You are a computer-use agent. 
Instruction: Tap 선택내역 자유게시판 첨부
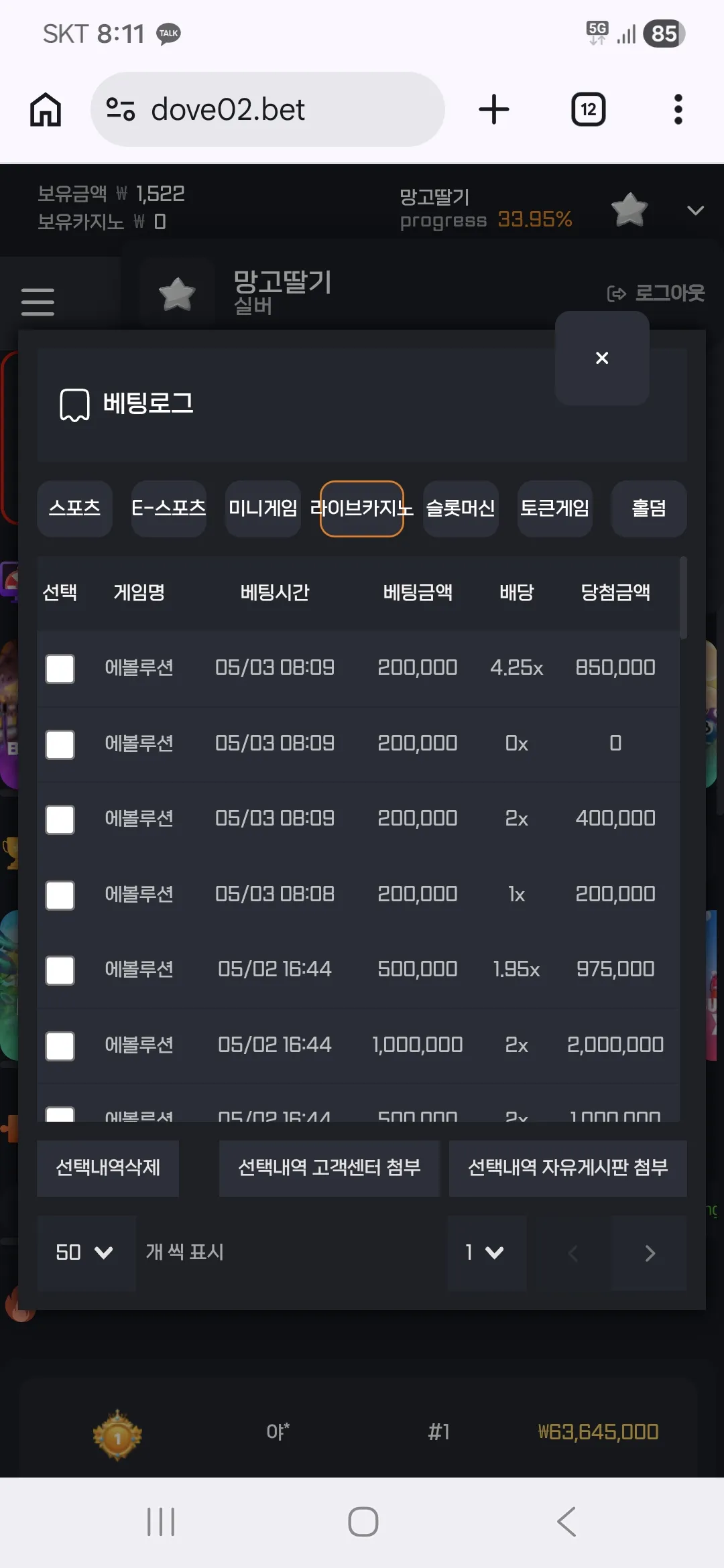[568, 1168]
